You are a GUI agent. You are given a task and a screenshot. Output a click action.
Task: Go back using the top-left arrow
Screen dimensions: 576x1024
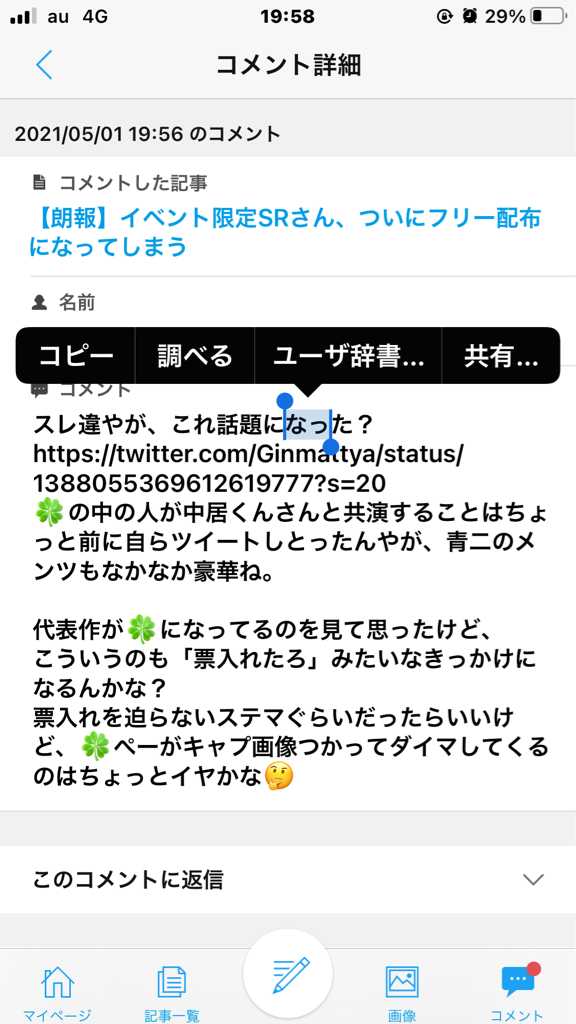click(44, 65)
